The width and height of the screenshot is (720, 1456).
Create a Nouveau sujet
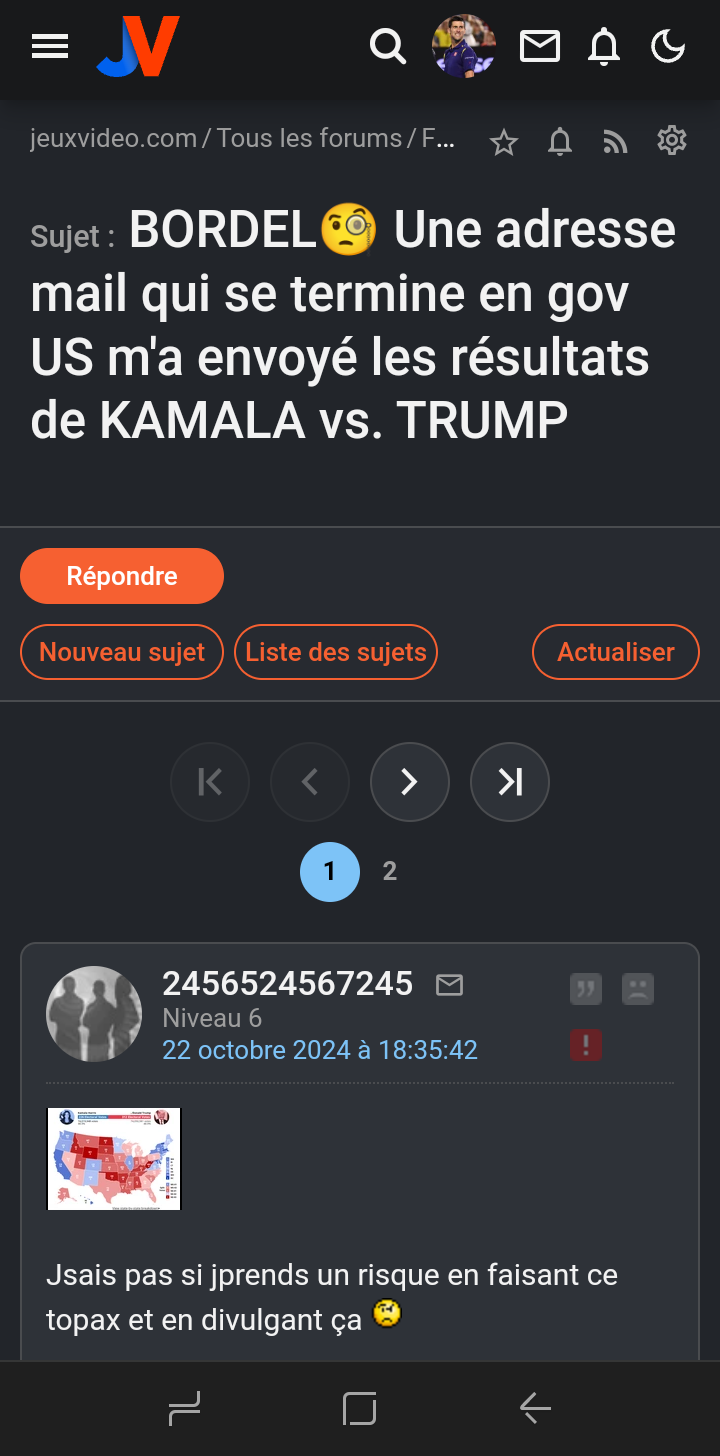click(122, 652)
